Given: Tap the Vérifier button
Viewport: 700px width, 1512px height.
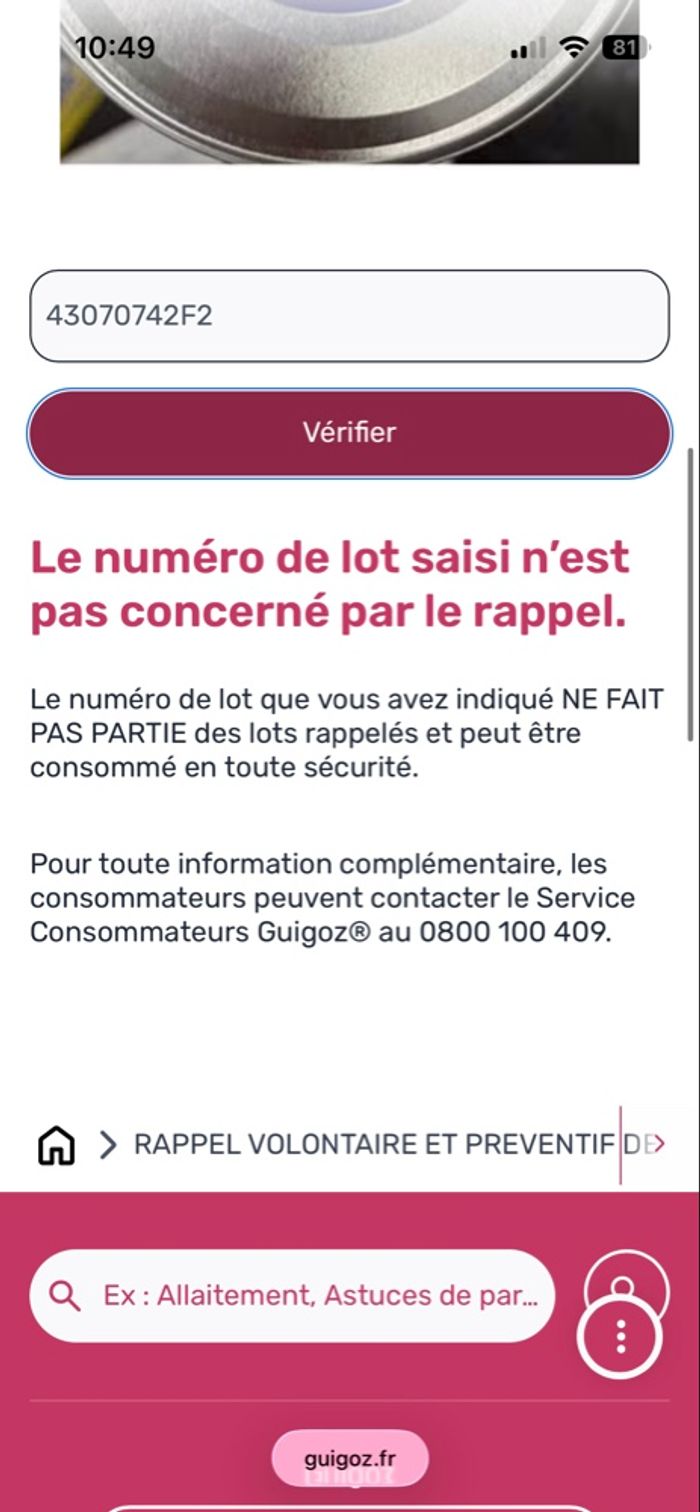Looking at the screenshot, I should pyautogui.click(x=349, y=433).
